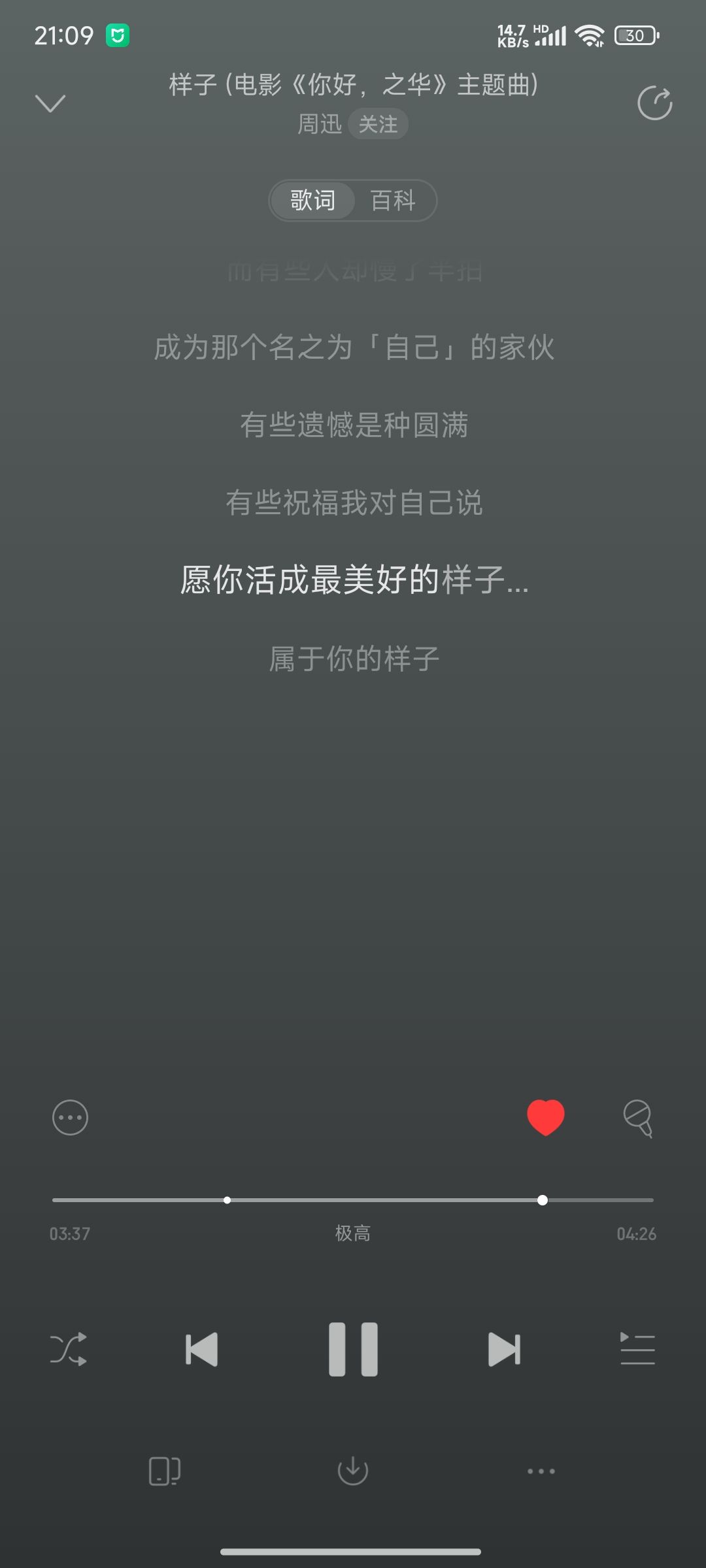Open the karaoke microphone icon
This screenshot has width=706, height=1568.
(x=638, y=1118)
